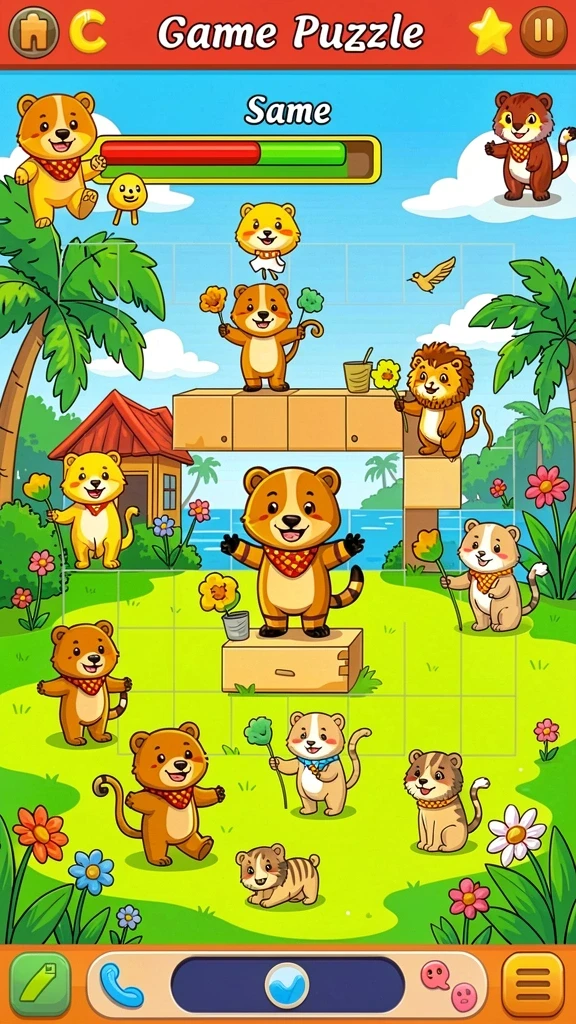The height and width of the screenshot is (1024, 576).
Task: Select the round blue center button
Action: point(287,985)
